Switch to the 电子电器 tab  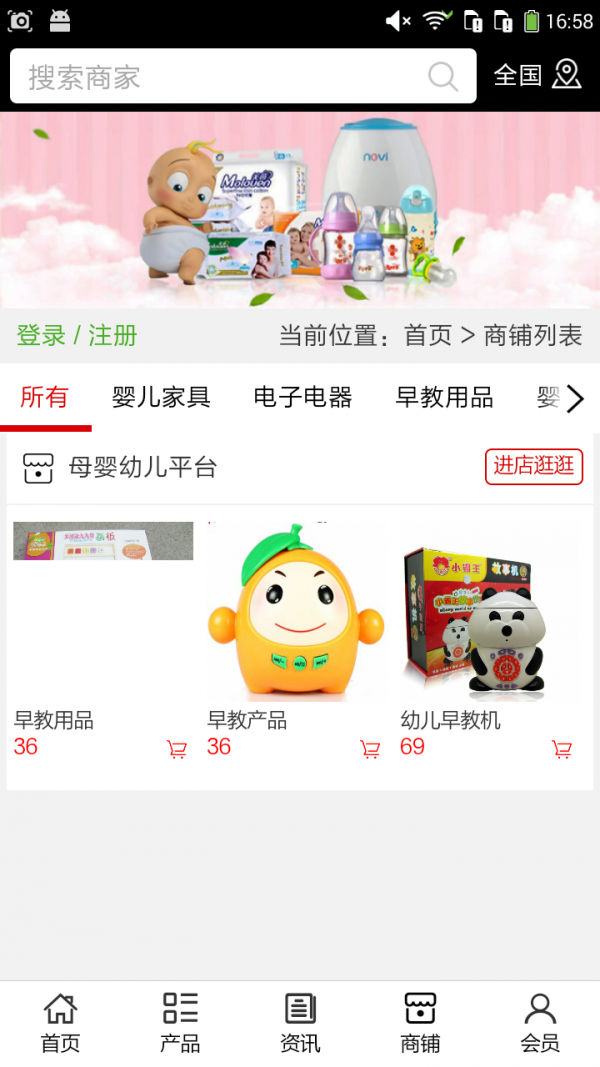[303, 397]
